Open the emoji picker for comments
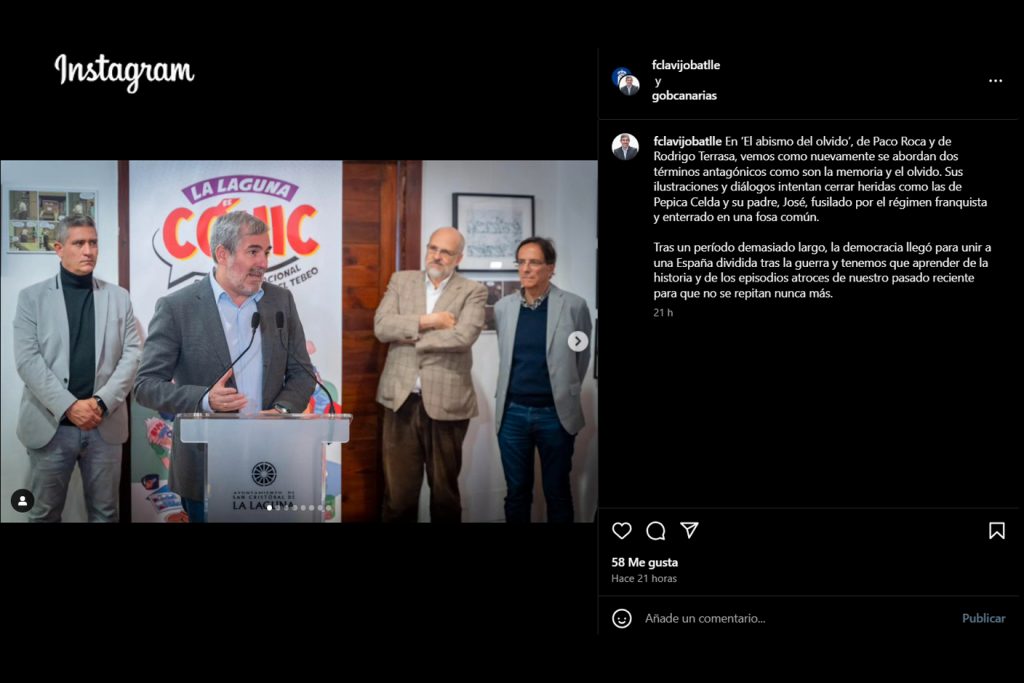 [x=622, y=618]
